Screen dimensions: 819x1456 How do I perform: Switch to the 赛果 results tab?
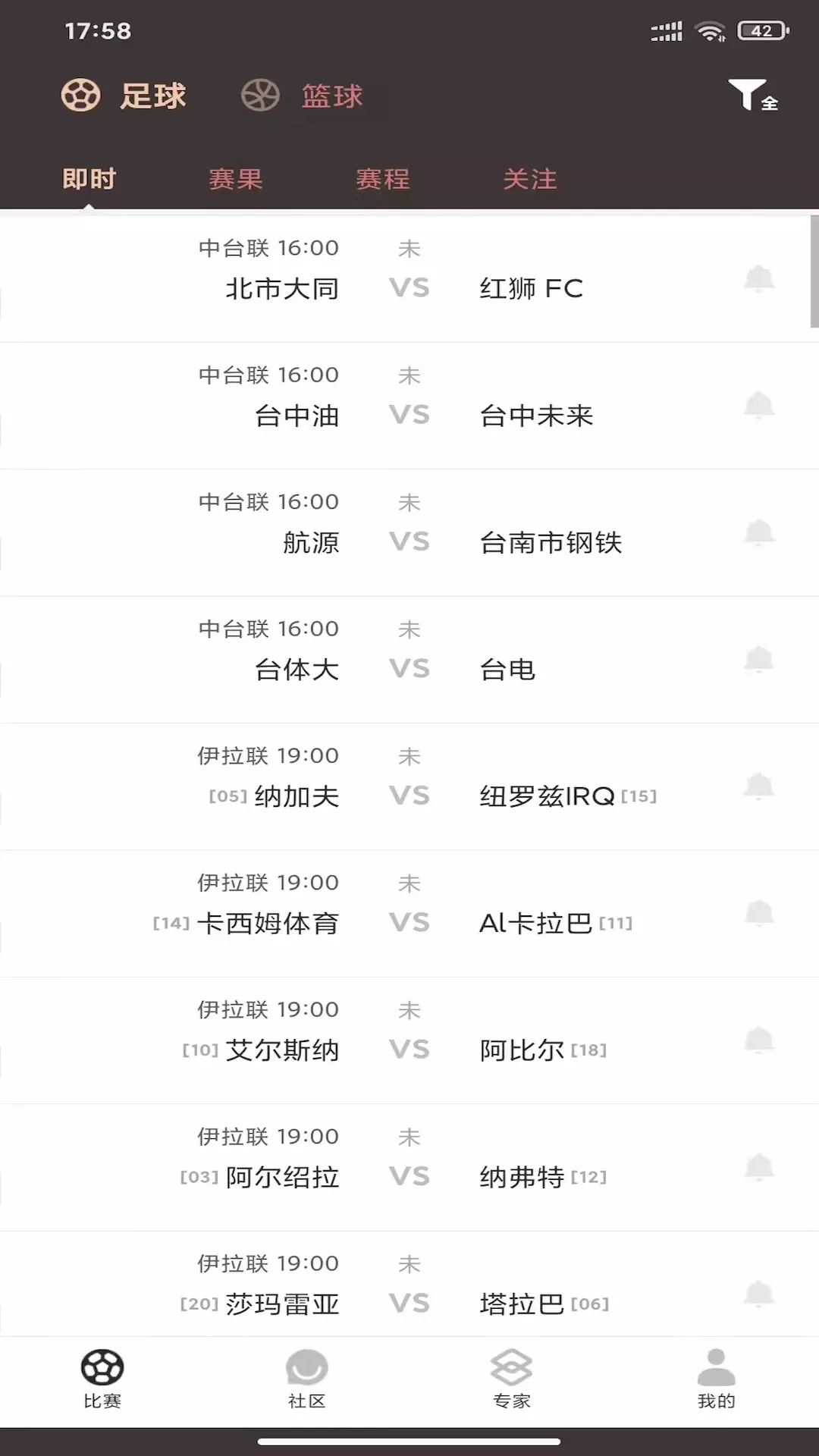235,179
